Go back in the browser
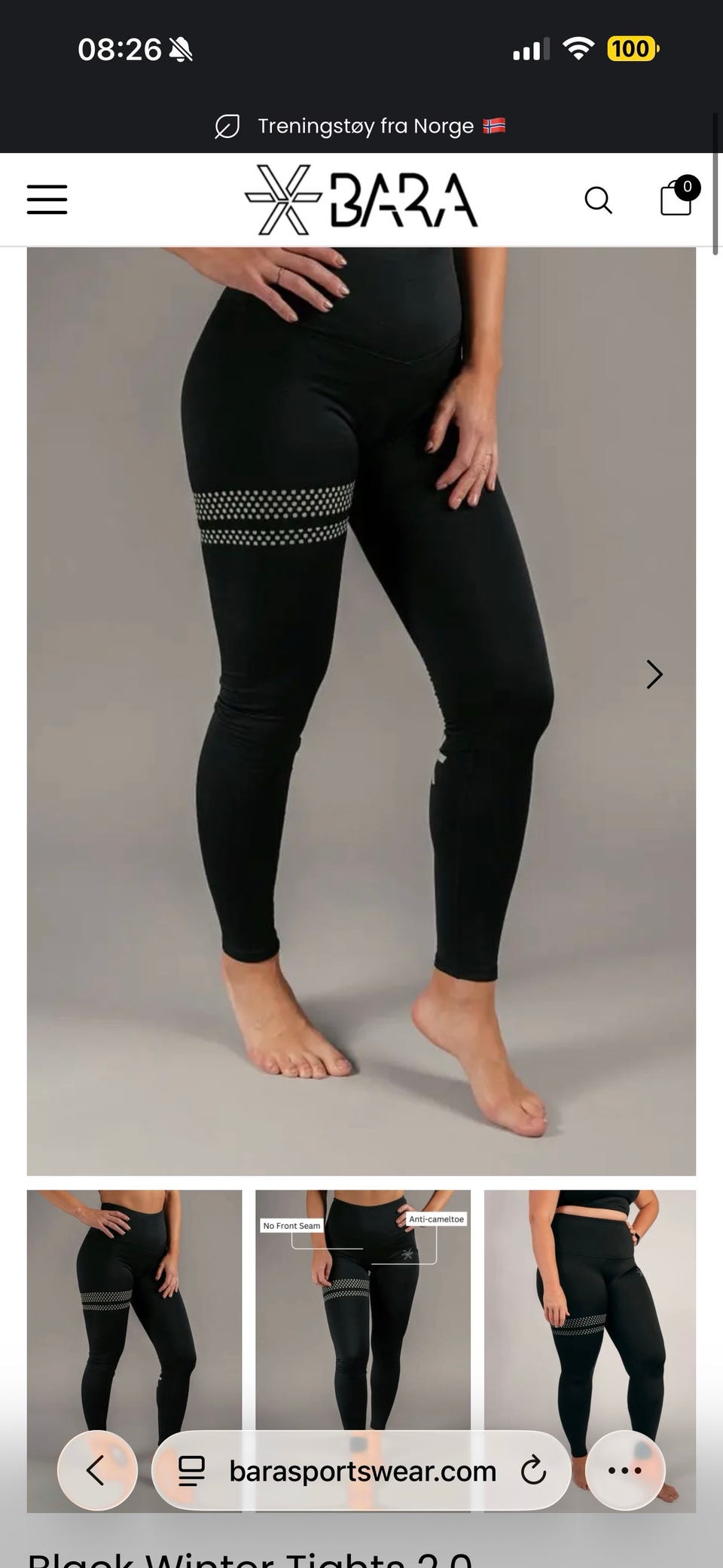723x1568 pixels. tap(97, 1470)
